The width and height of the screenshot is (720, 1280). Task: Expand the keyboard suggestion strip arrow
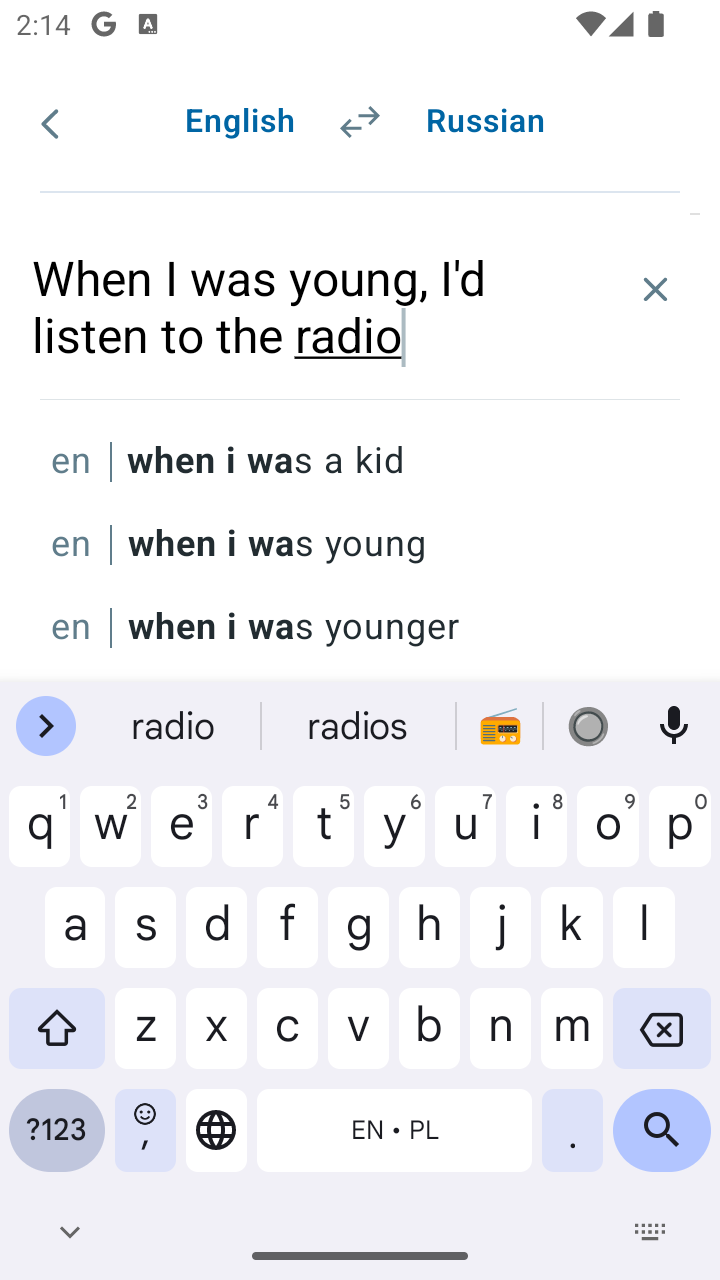46,726
